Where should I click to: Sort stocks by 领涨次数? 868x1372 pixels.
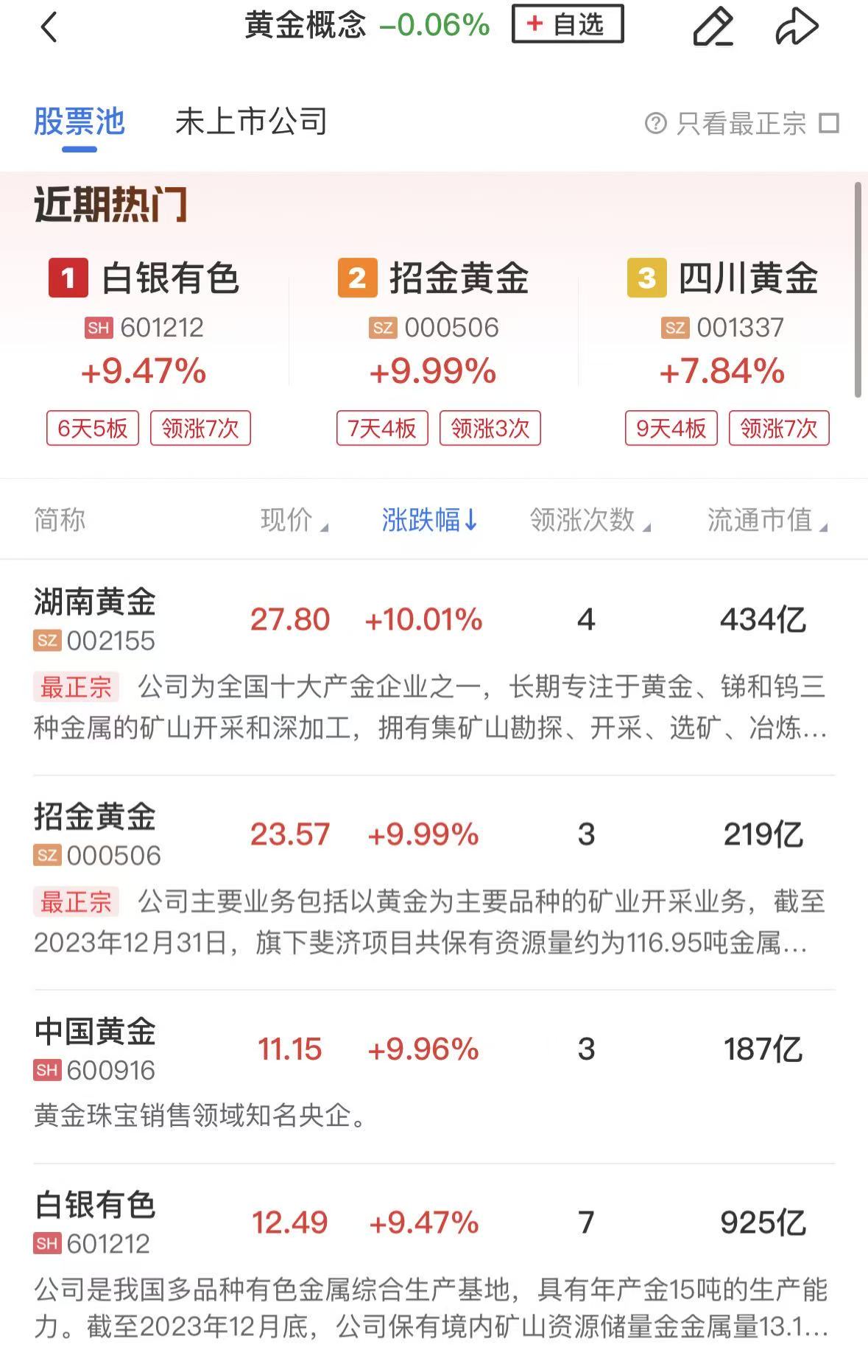coord(589,520)
